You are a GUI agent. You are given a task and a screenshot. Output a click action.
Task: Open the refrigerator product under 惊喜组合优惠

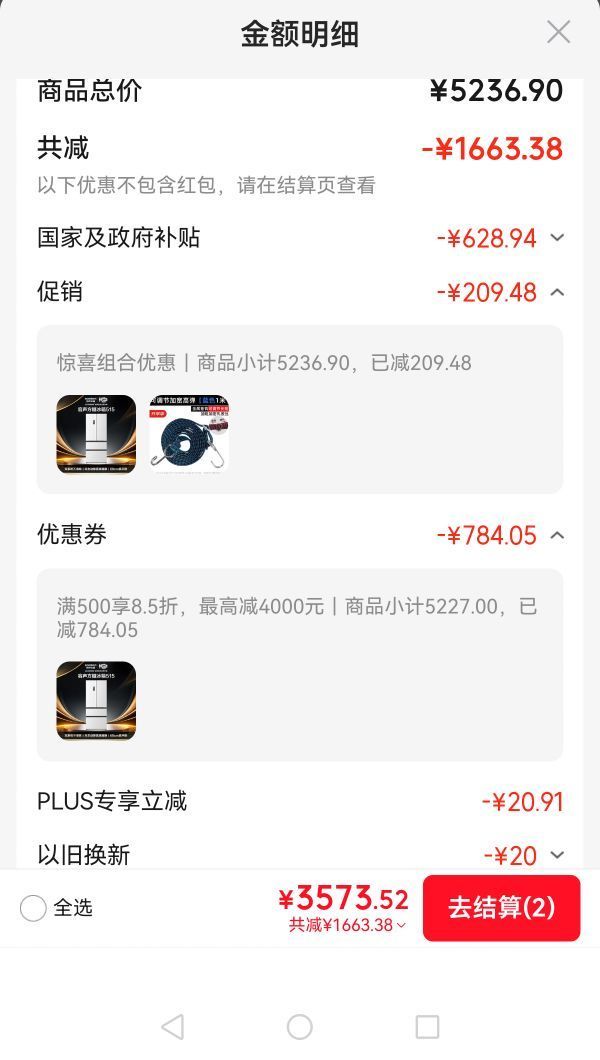click(x=96, y=434)
